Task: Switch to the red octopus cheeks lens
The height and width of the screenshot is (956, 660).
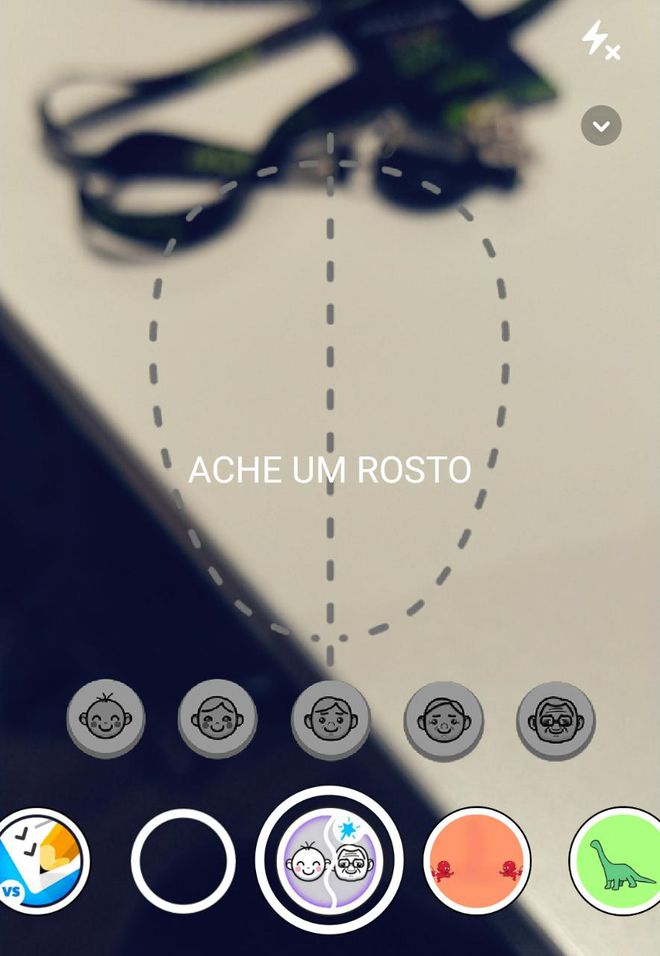Action: (477, 860)
